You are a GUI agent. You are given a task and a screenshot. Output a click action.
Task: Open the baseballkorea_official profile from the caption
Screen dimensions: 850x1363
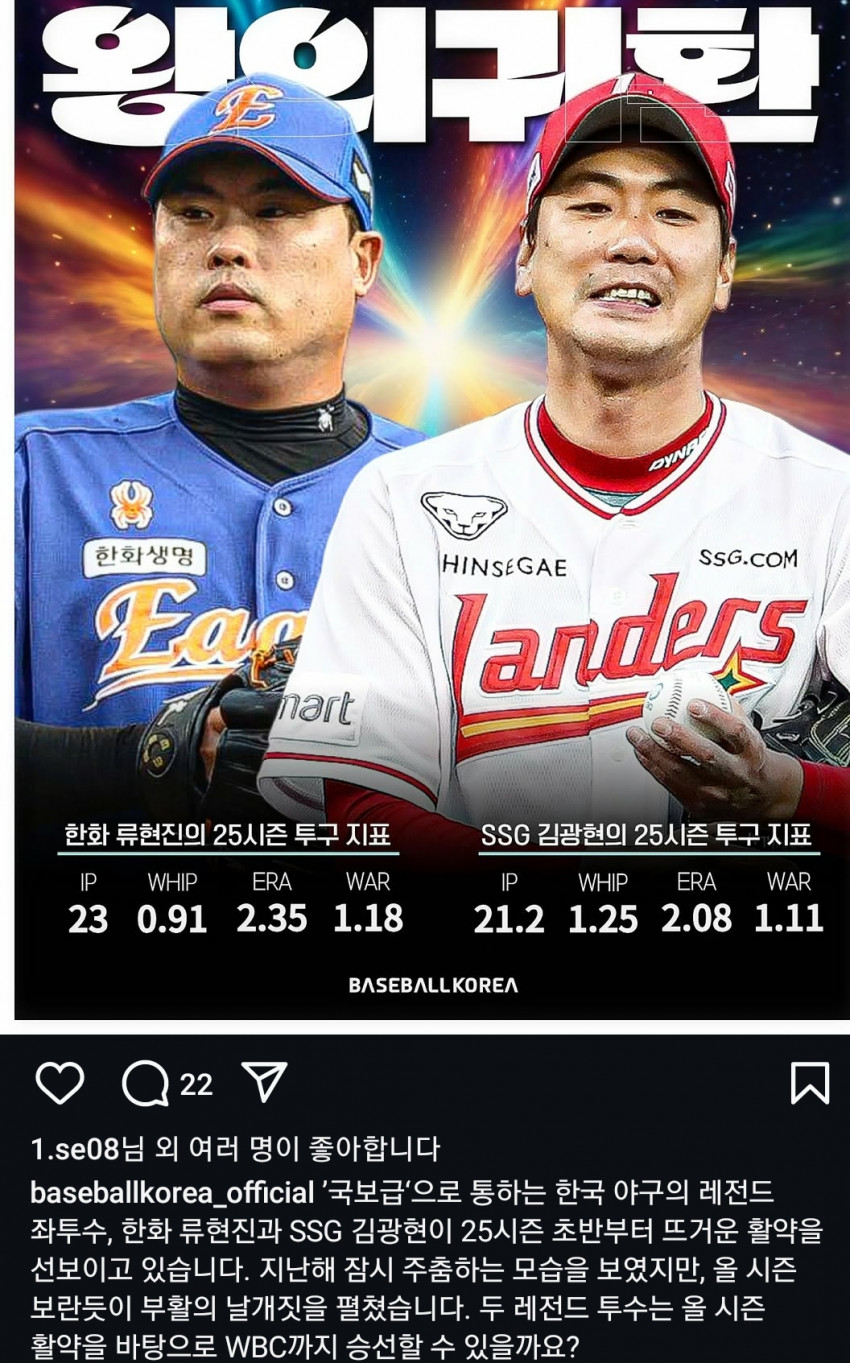point(172,1193)
